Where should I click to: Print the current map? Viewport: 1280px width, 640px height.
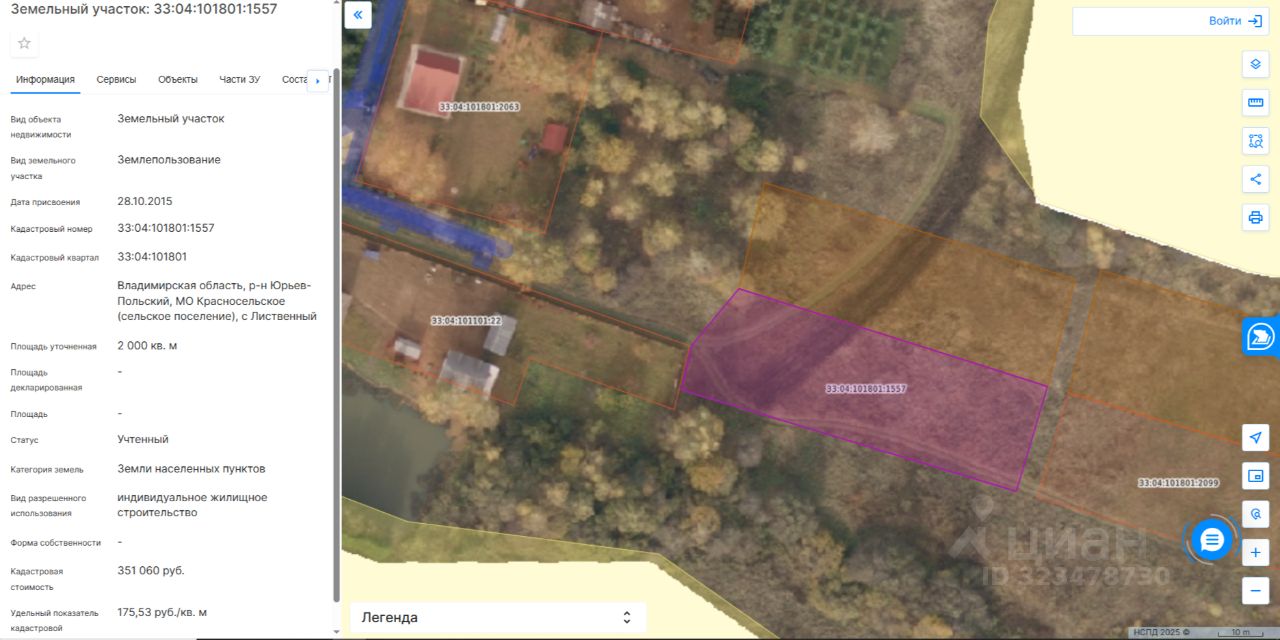(x=1255, y=217)
